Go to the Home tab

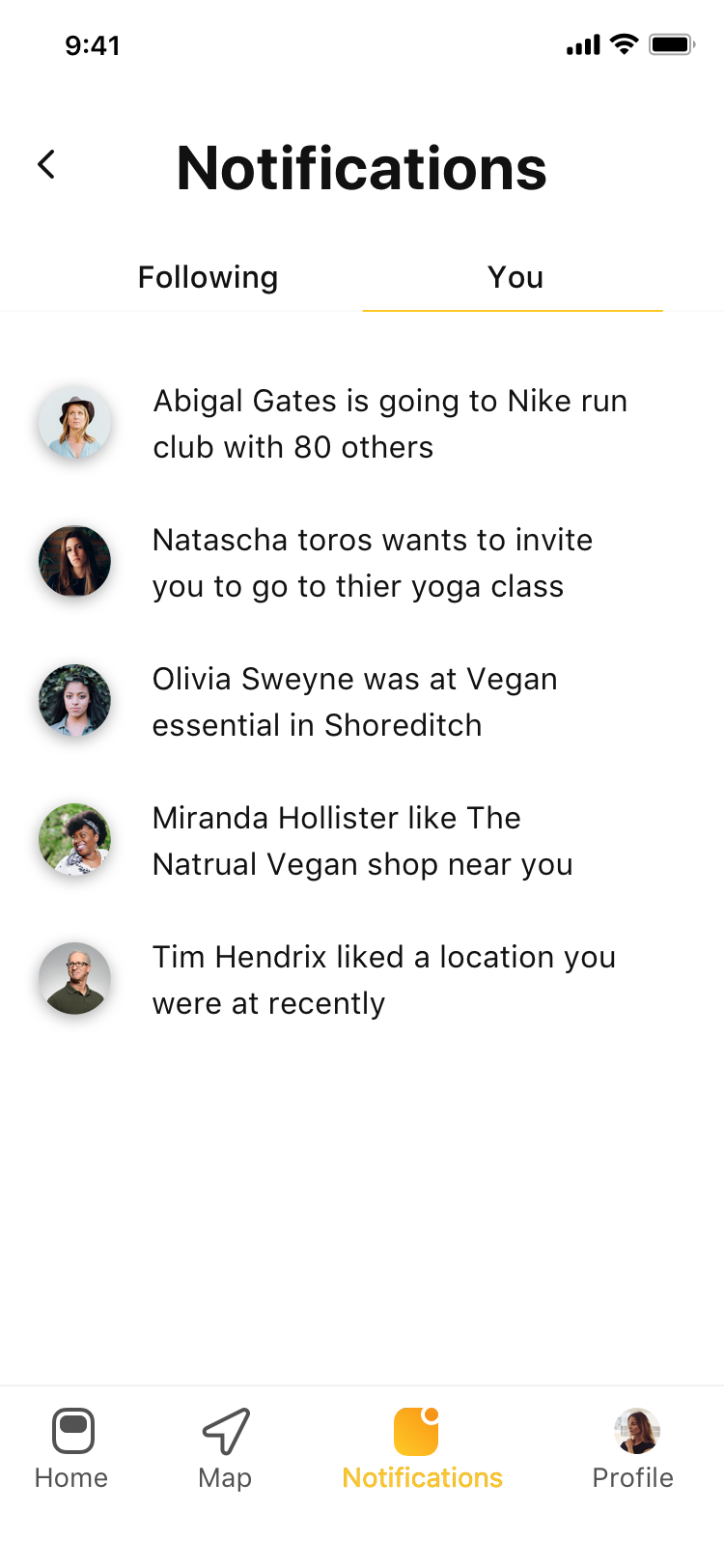pyautogui.click(x=71, y=1449)
